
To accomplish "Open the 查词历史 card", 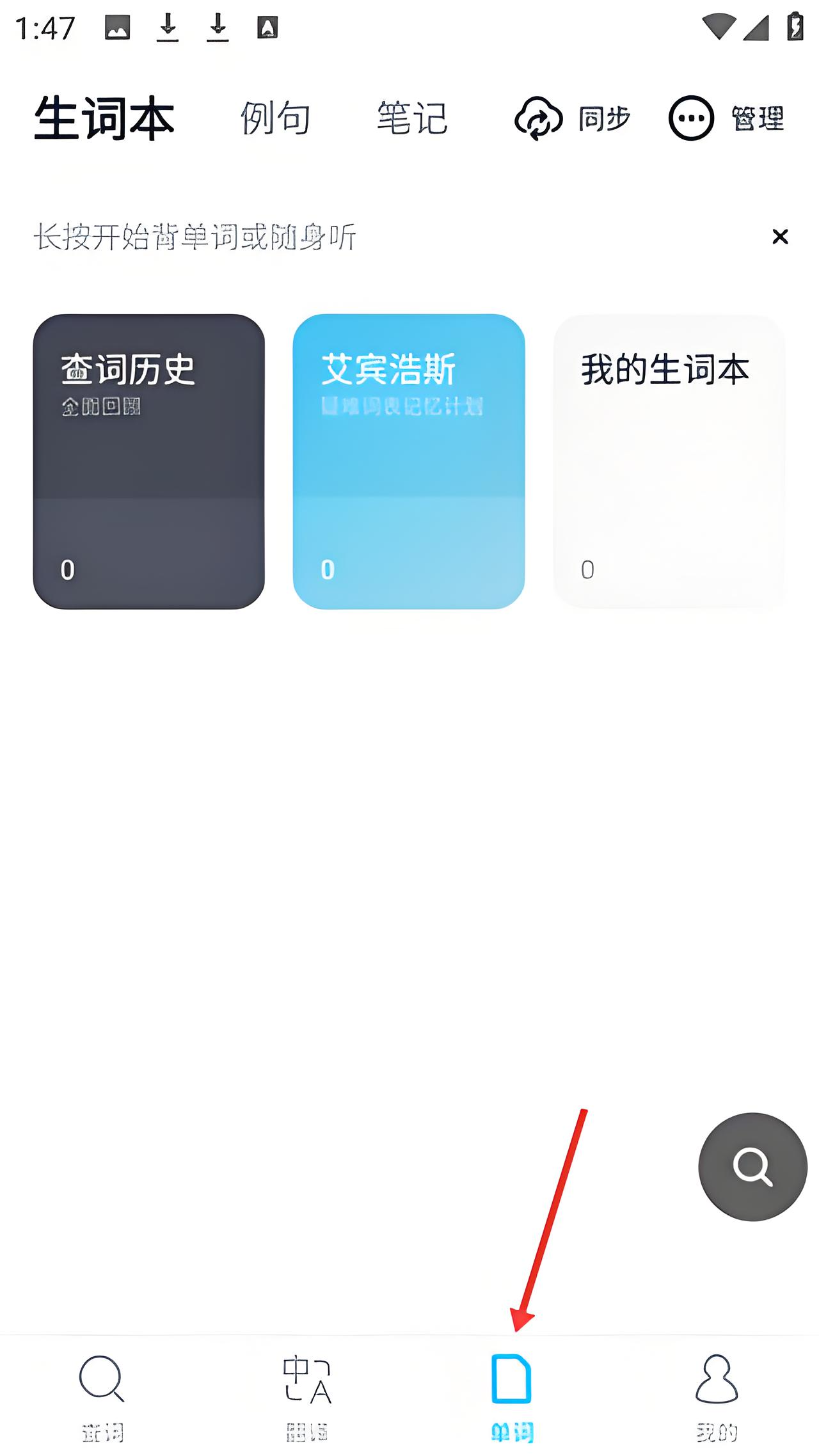I will click(x=148, y=461).
